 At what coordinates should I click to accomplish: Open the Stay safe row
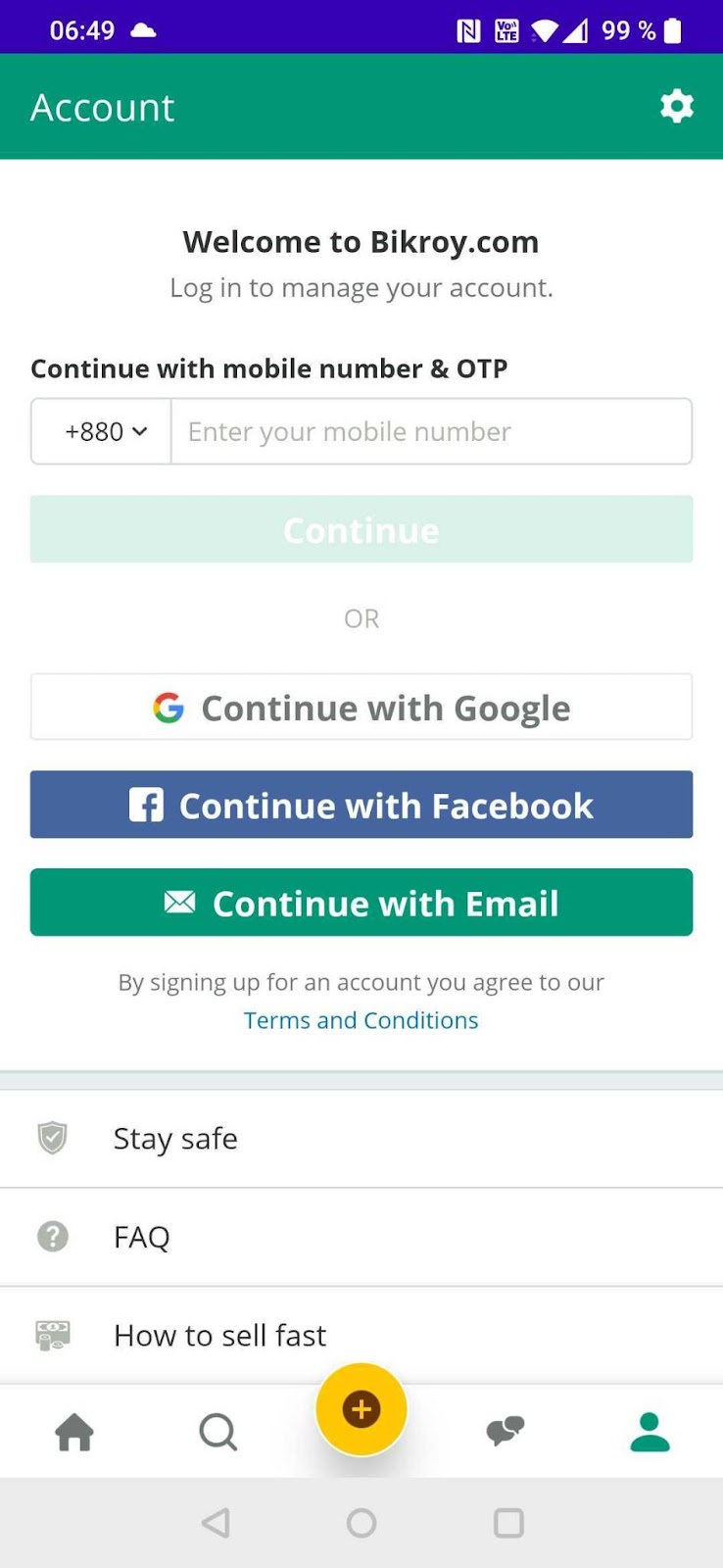[361, 1139]
